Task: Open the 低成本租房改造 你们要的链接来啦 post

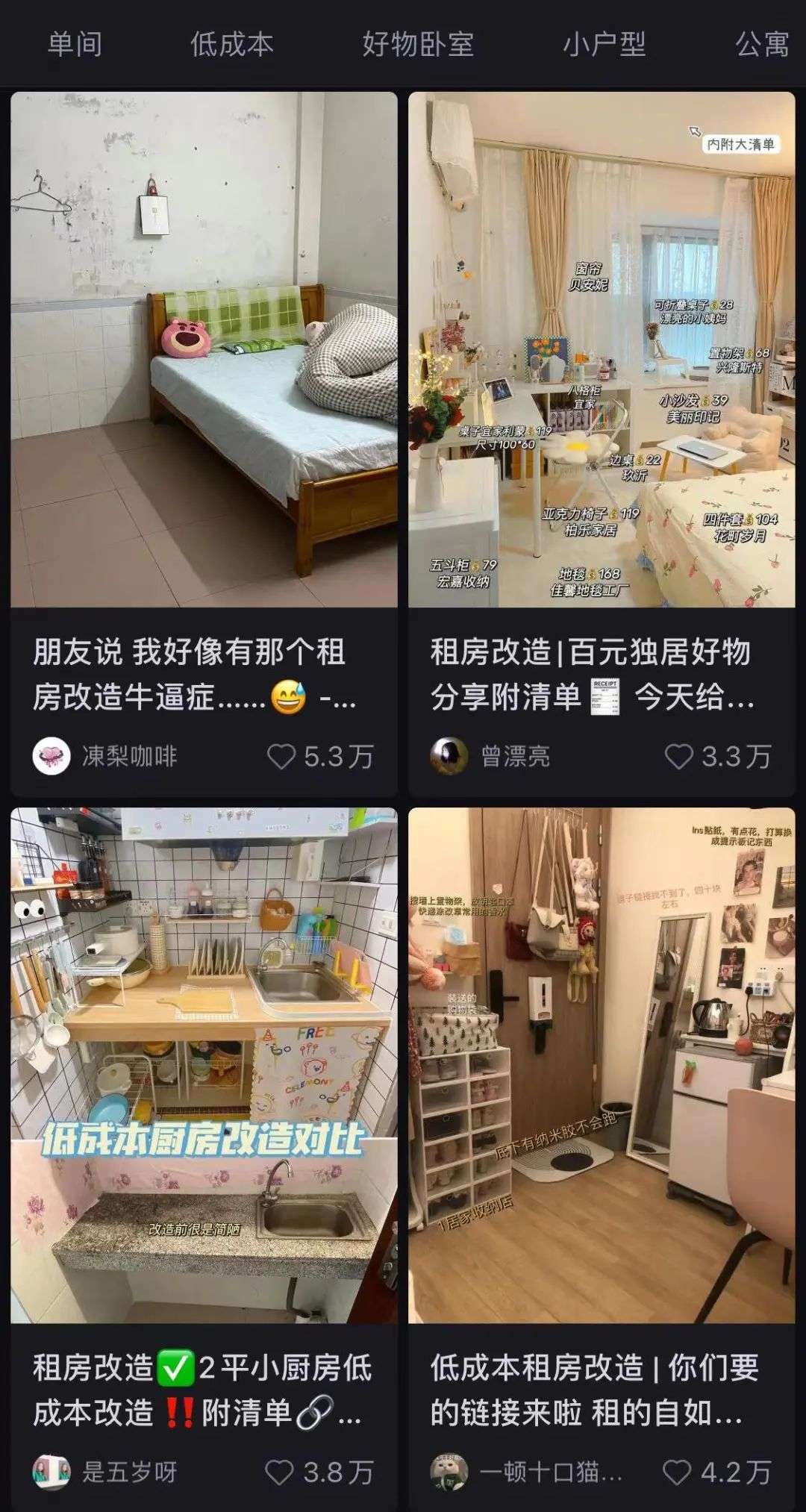Action: coord(602,1066)
